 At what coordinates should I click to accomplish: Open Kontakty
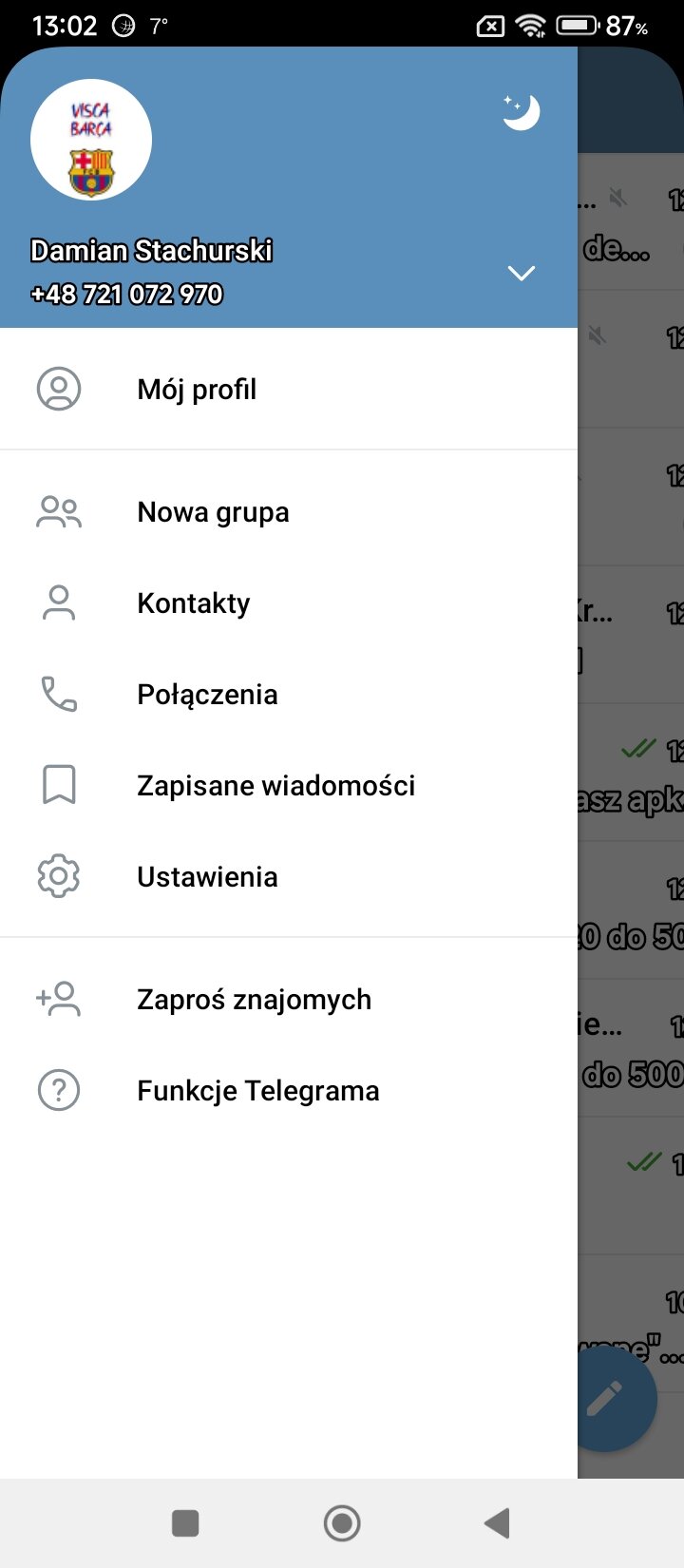click(289, 603)
